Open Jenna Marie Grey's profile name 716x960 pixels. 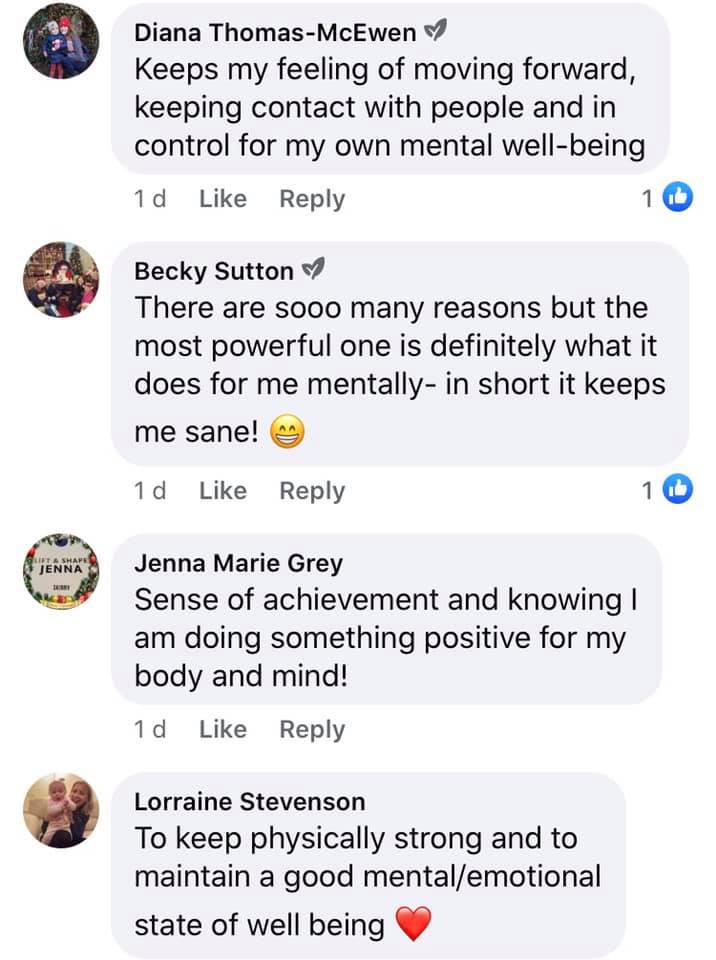pyautogui.click(x=238, y=563)
